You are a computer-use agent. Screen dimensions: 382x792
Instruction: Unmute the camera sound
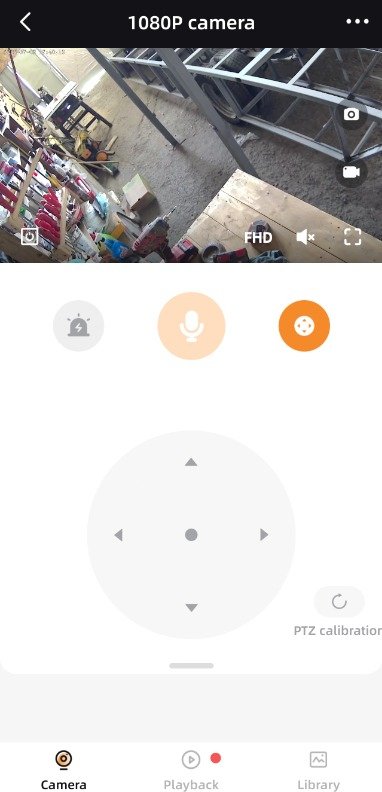pos(305,237)
